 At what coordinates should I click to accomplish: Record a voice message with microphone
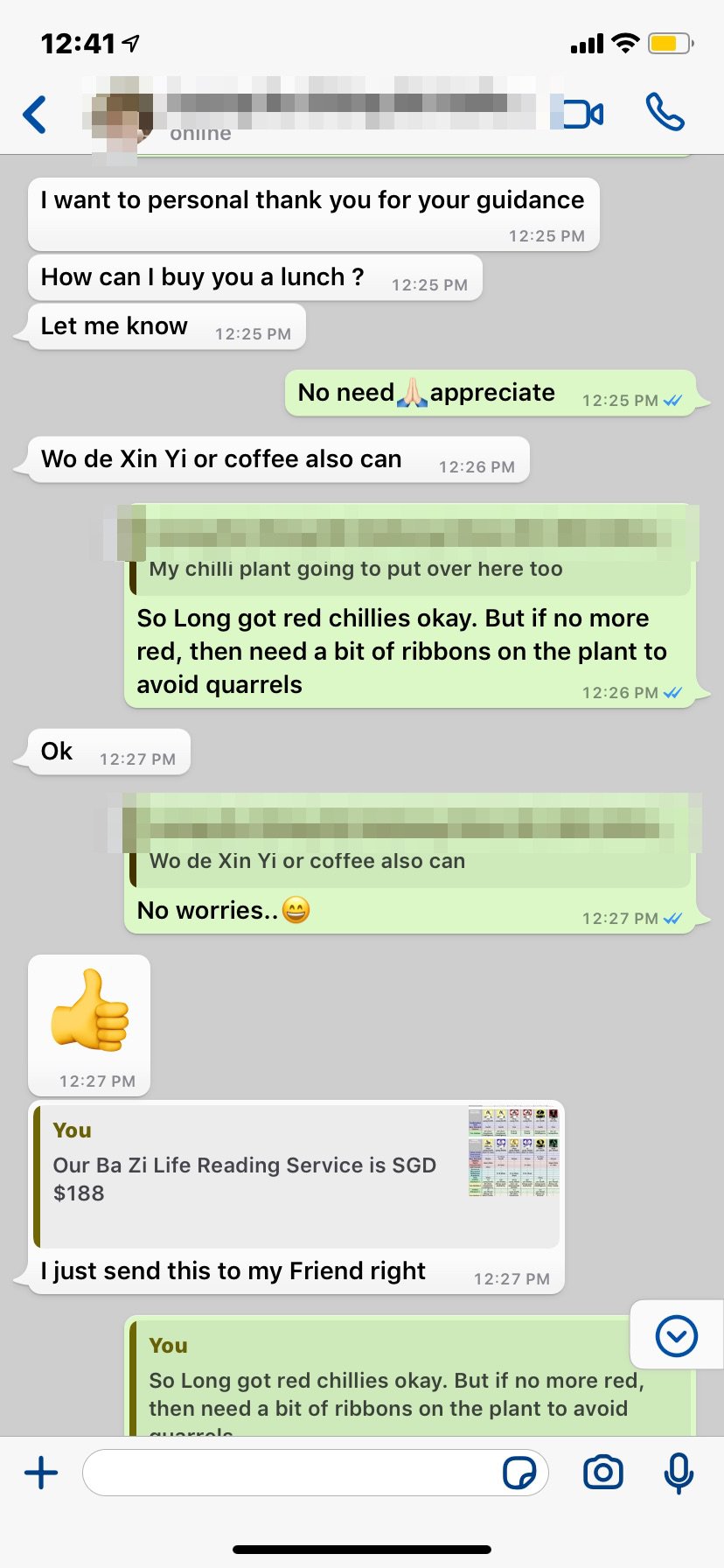pos(679,1473)
